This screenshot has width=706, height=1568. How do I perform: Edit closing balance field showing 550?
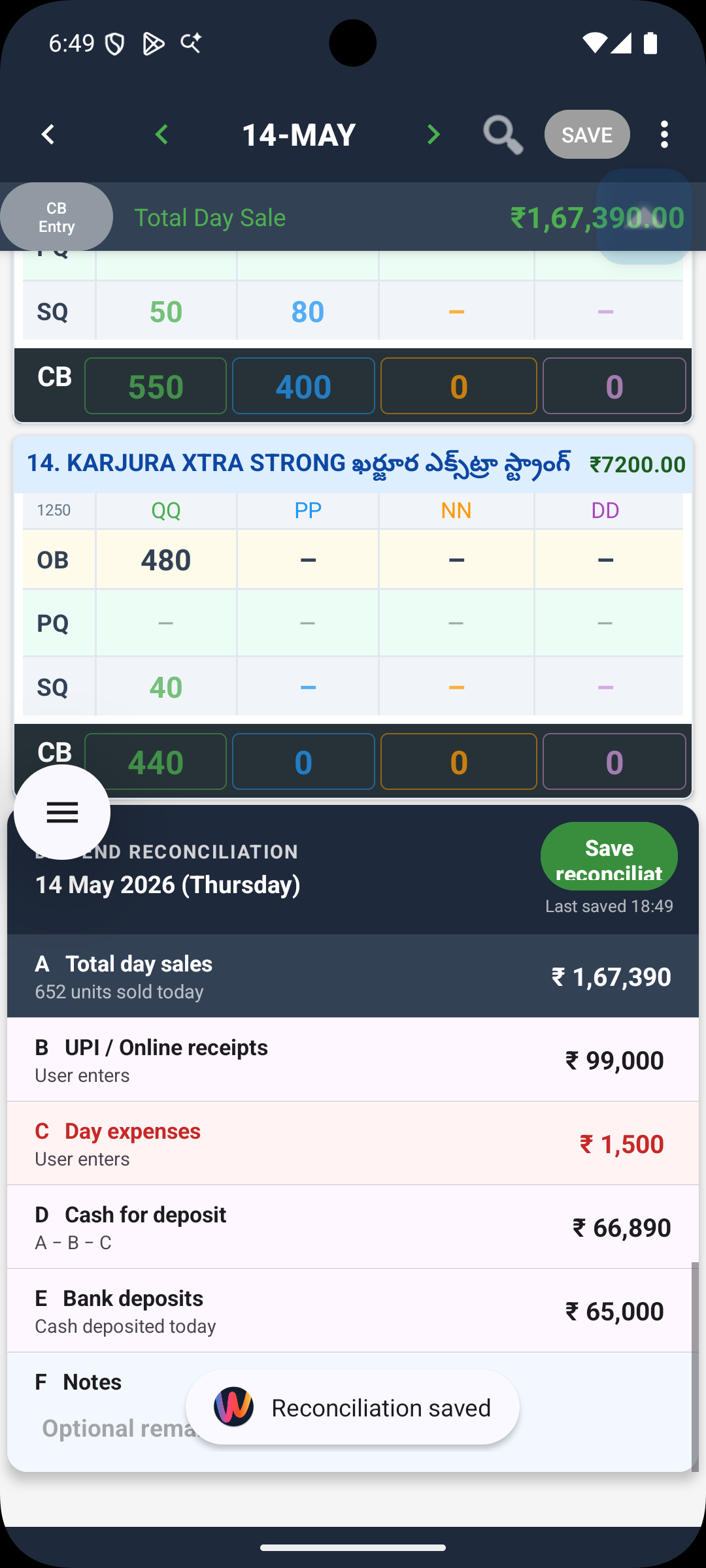tap(156, 386)
